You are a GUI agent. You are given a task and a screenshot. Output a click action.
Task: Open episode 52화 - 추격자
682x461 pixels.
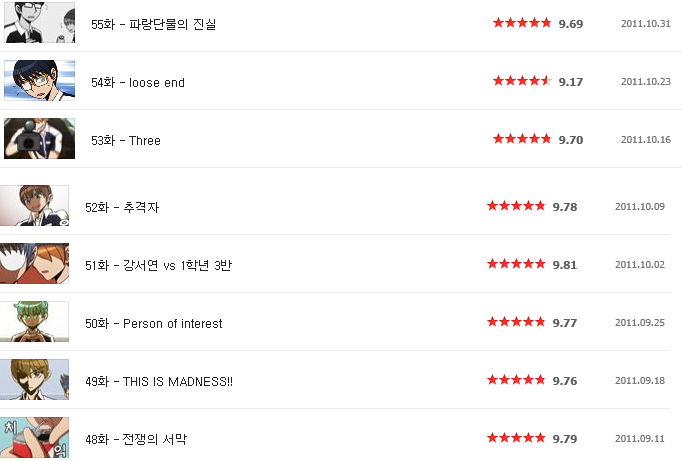(x=122, y=207)
